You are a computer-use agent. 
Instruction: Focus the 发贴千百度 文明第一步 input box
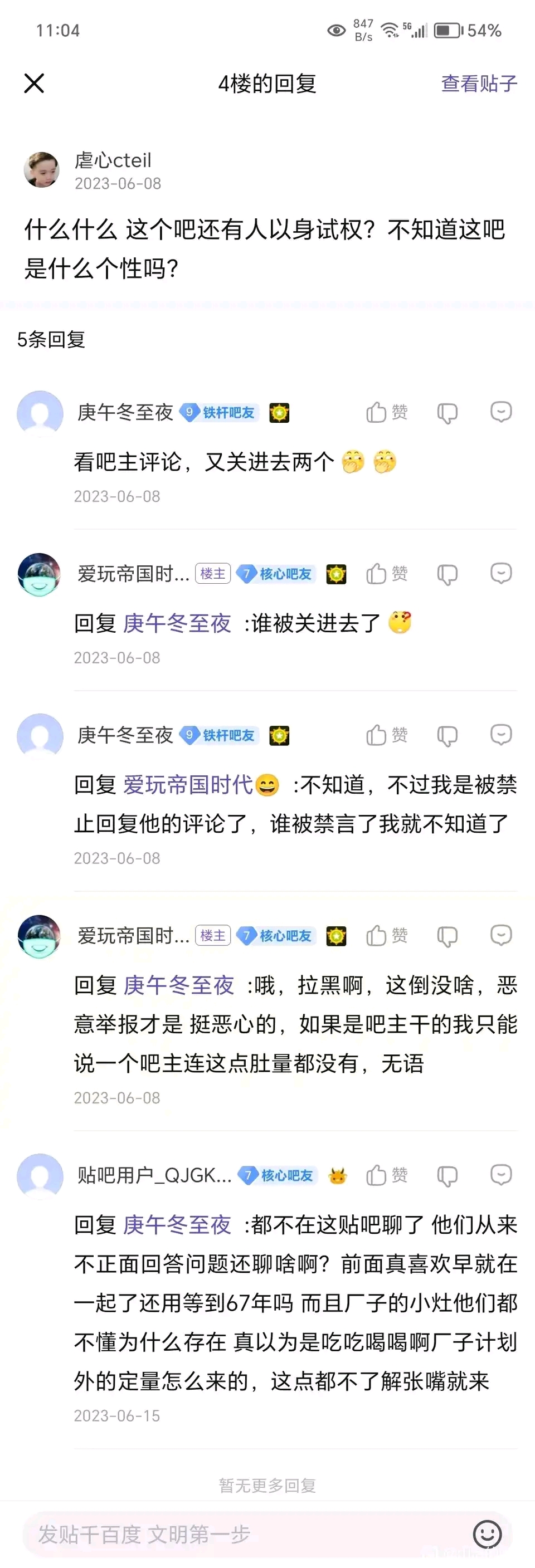tap(244, 1535)
